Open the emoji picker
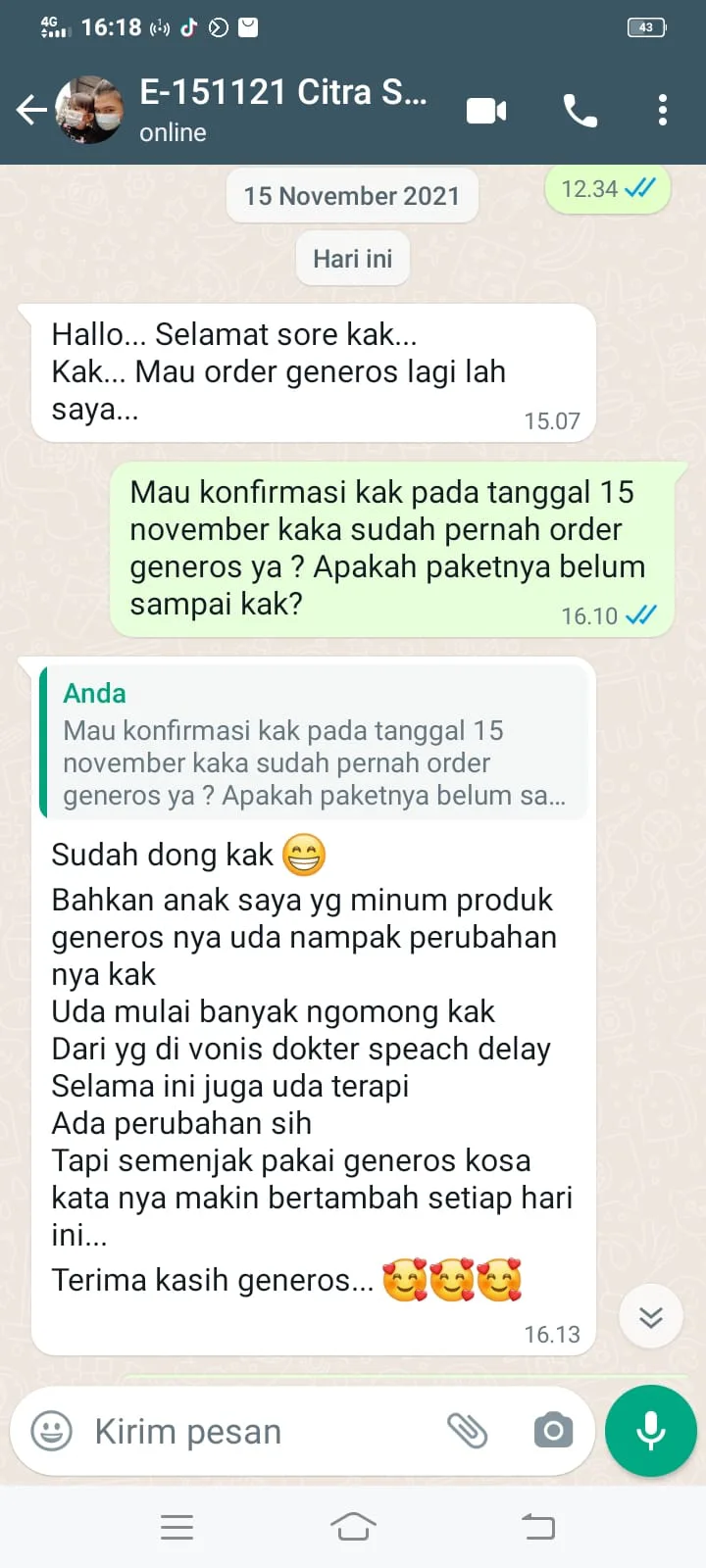Image resolution: width=706 pixels, height=1568 pixels. coord(52,1431)
